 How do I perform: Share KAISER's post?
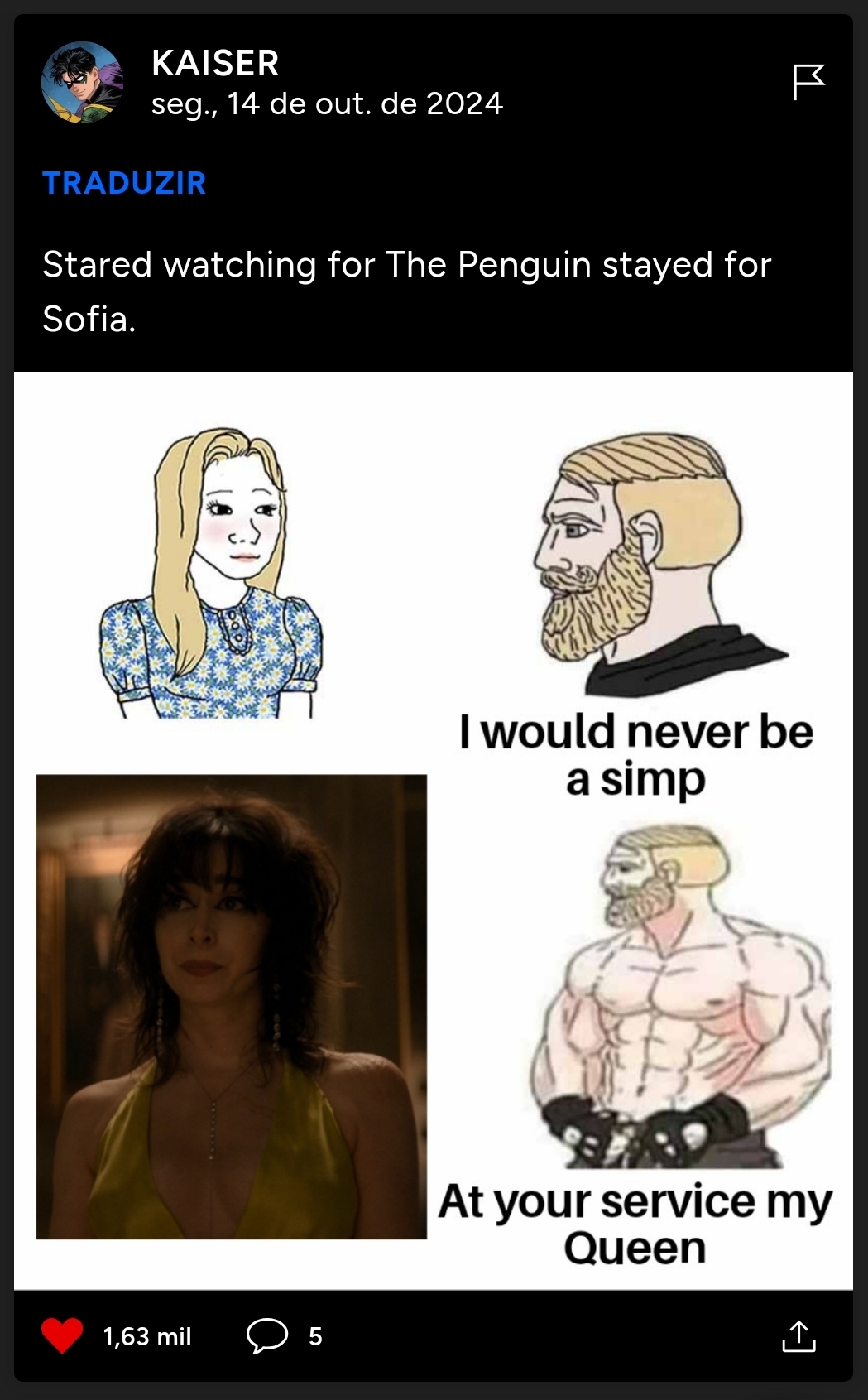click(x=798, y=1335)
